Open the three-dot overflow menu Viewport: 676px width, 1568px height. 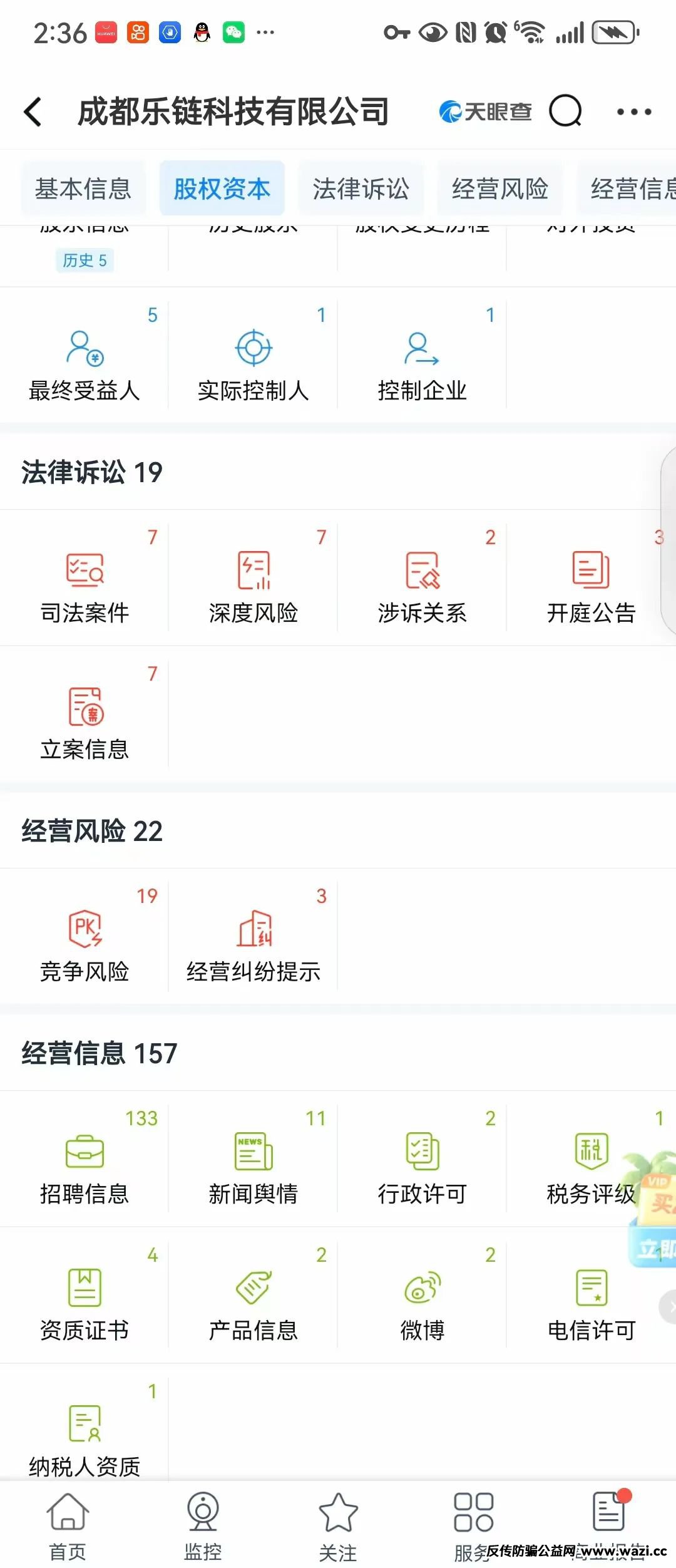click(633, 112)
